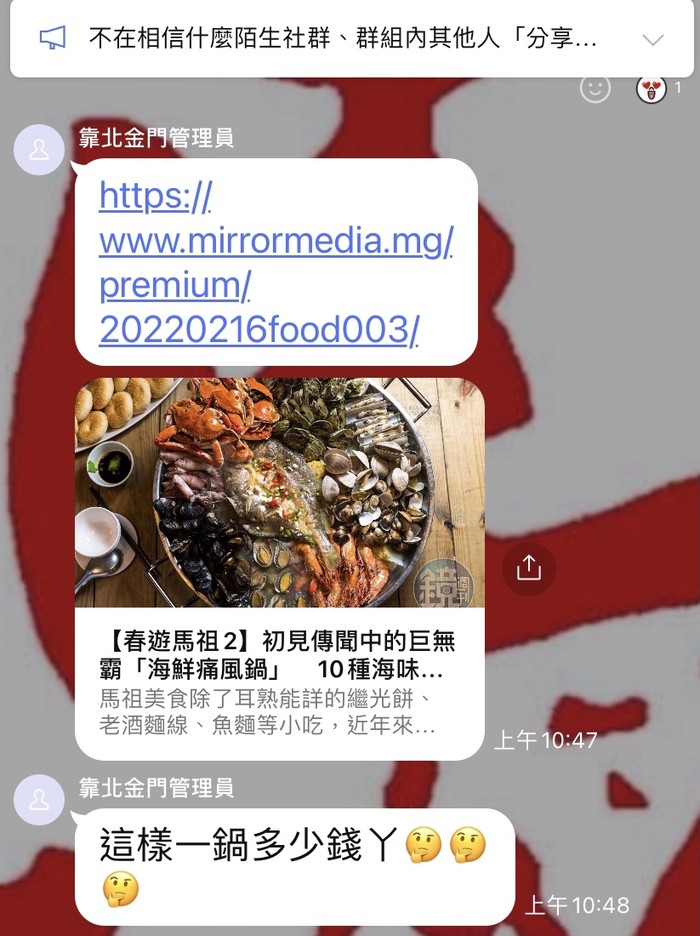Open sender avatar beside 這樣一鍋多少錢 message
This screenshot has width=700, height=936.
pyautogui.click(x=39, y=799)
